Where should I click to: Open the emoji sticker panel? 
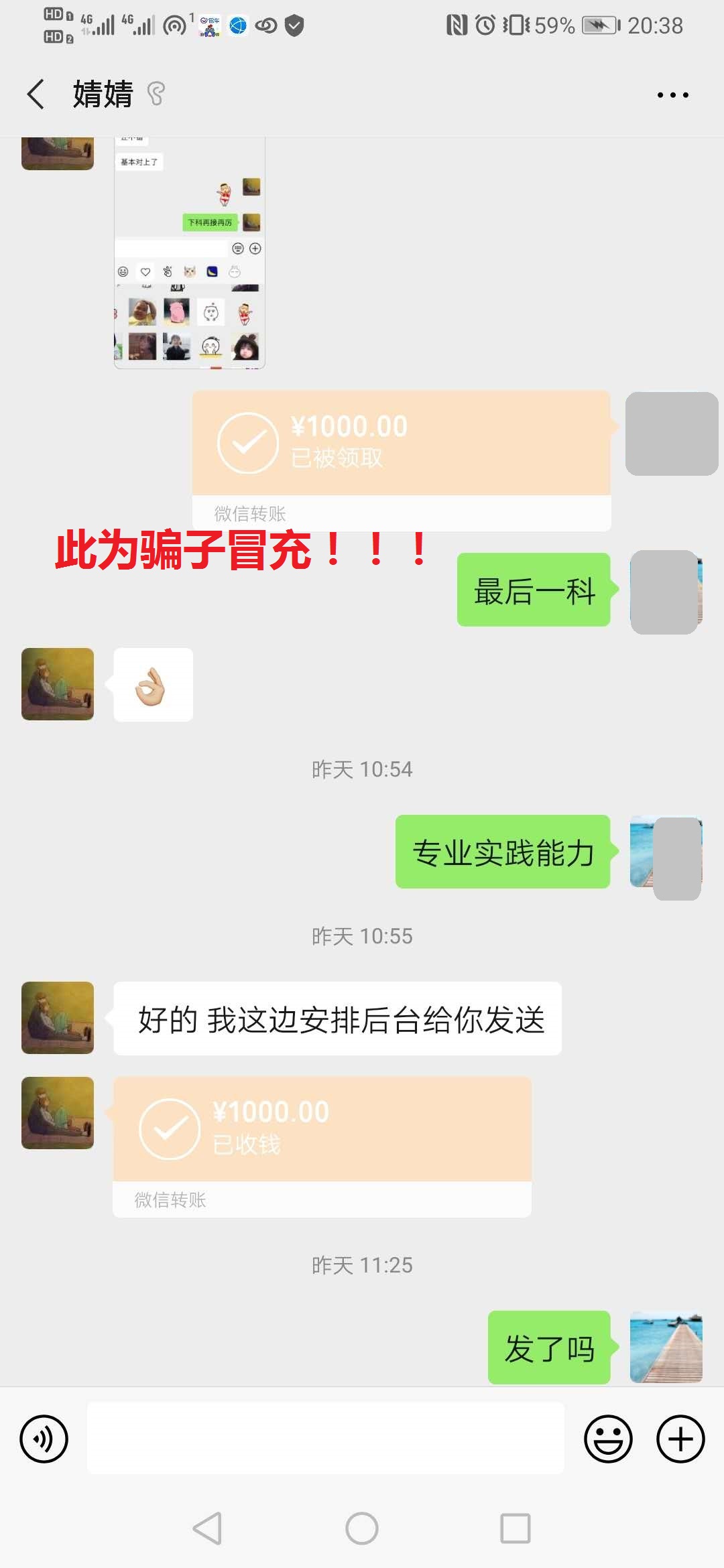[608, 1439]
